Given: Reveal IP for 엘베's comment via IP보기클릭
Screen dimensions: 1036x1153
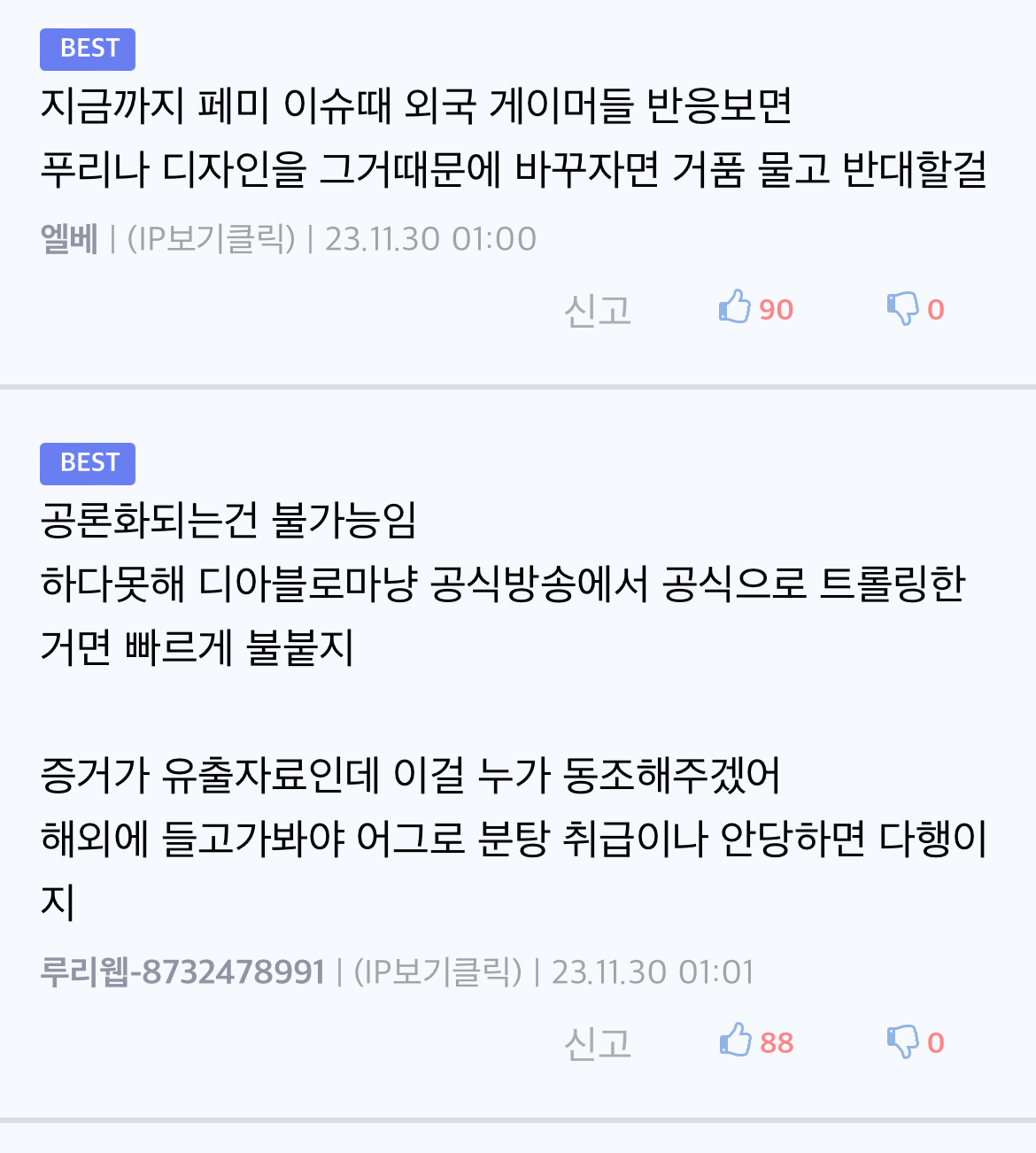Looking at the screenshot, I should pyautogui.click(x=211, y=239).
